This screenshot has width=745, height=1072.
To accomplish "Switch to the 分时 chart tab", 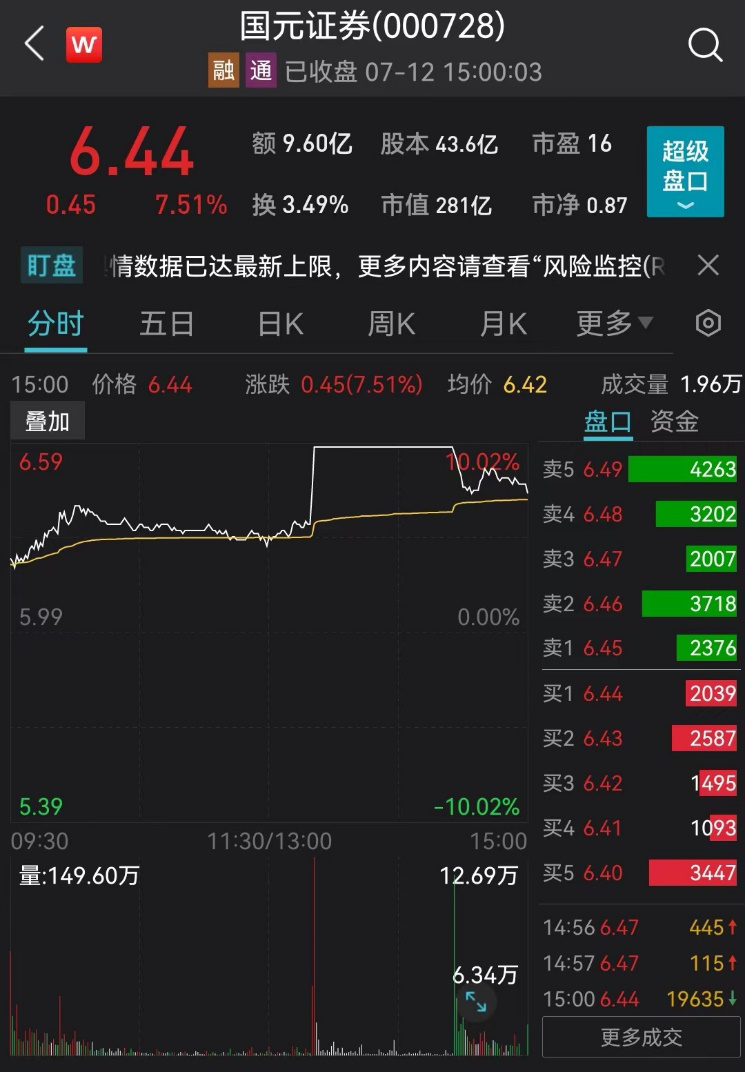I will click(56, 324).
